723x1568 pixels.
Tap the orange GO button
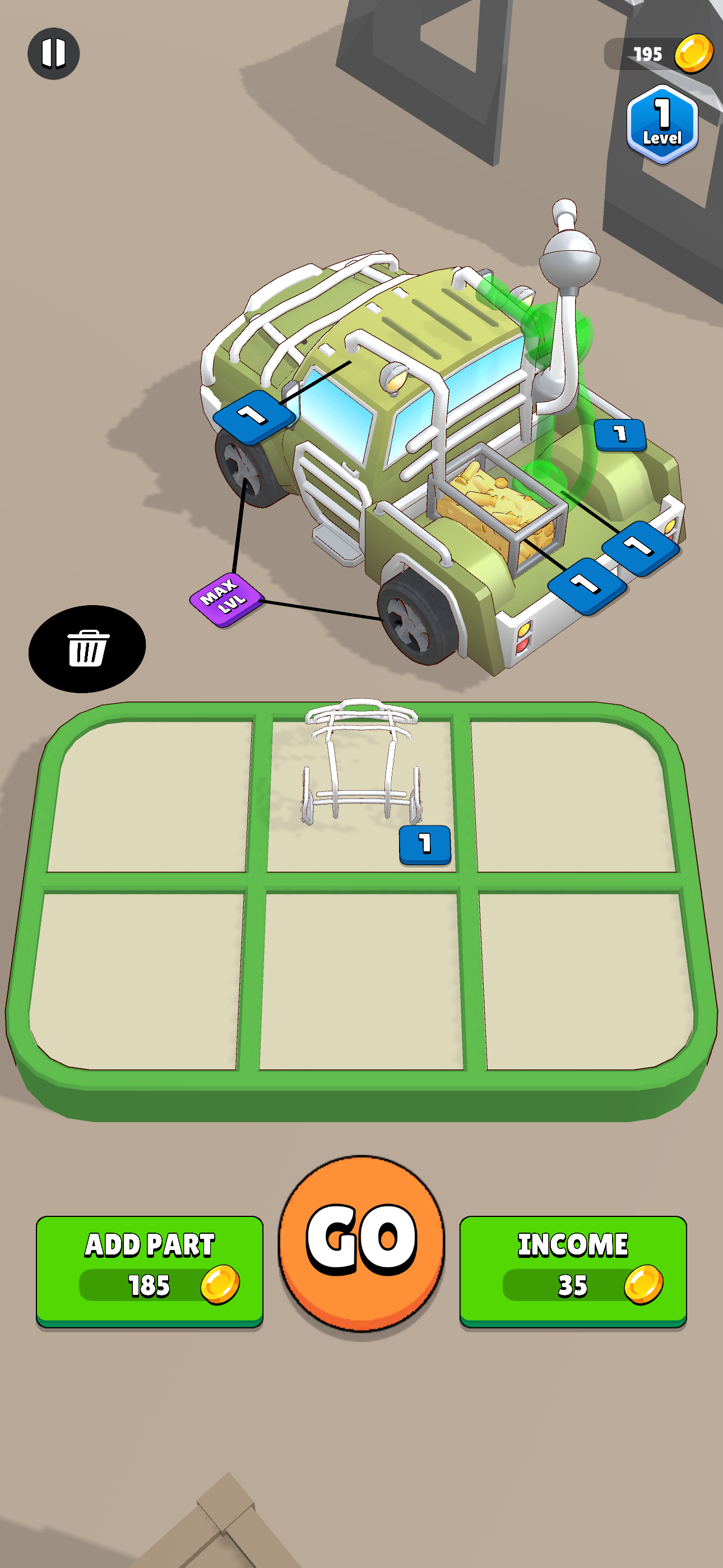tap(361, 1246)
